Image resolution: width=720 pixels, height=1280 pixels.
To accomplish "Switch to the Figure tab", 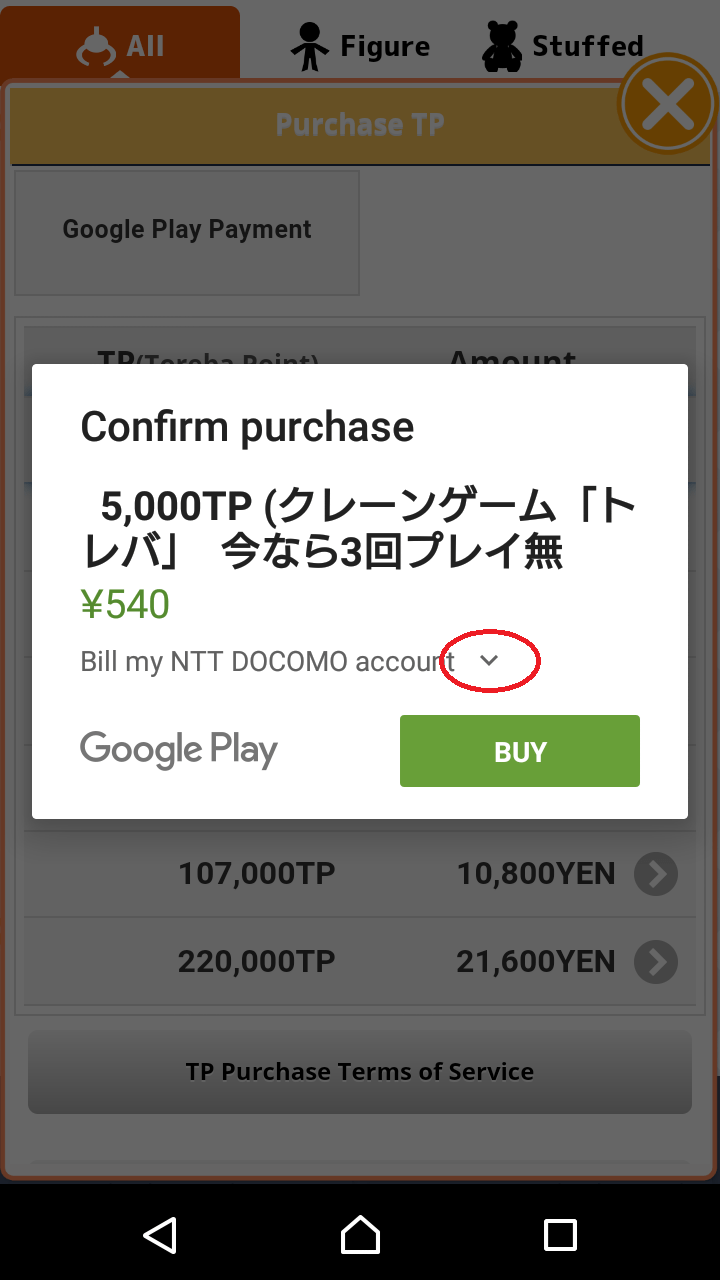I will (360, 46).
